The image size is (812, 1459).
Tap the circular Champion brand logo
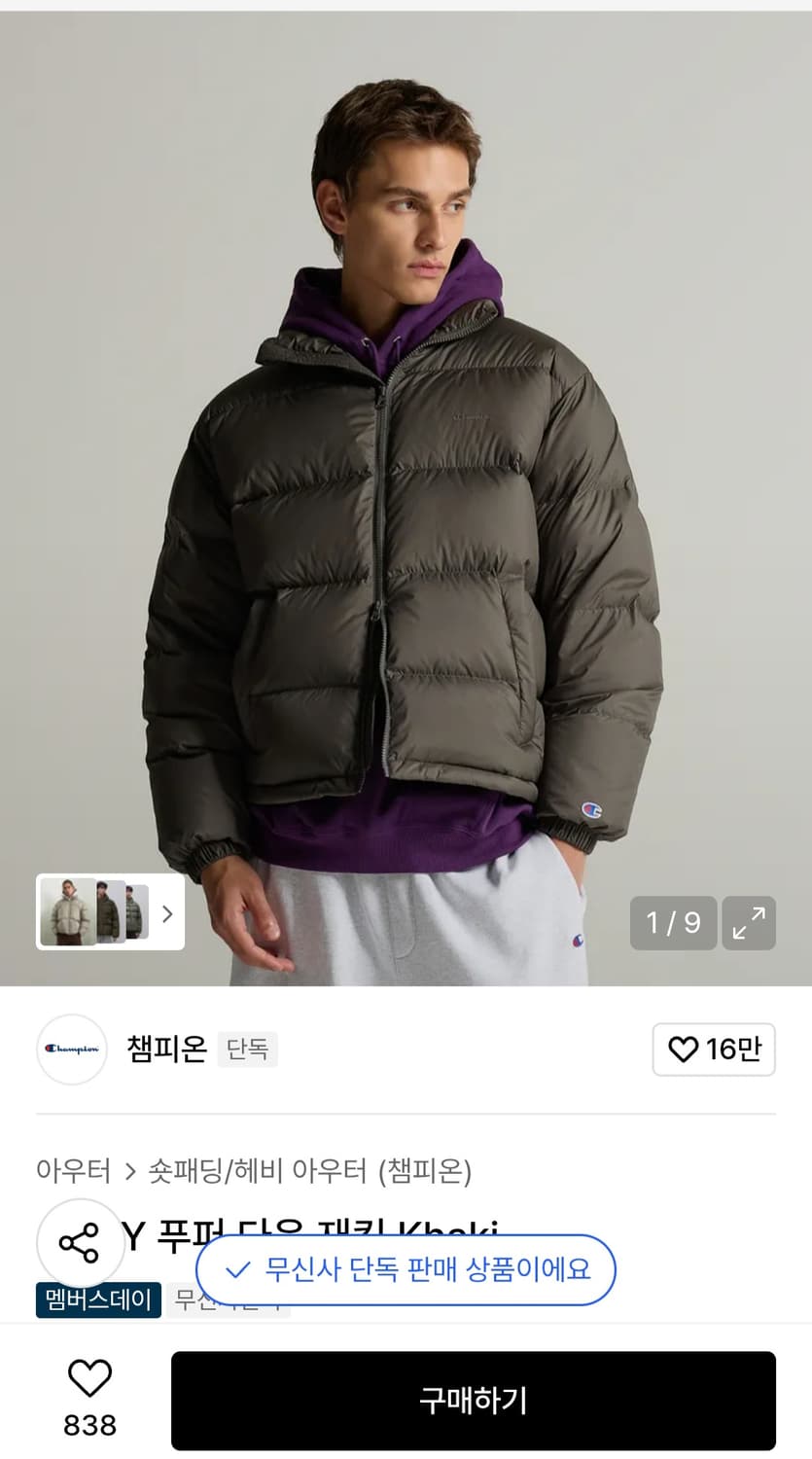coord(71,1050)
